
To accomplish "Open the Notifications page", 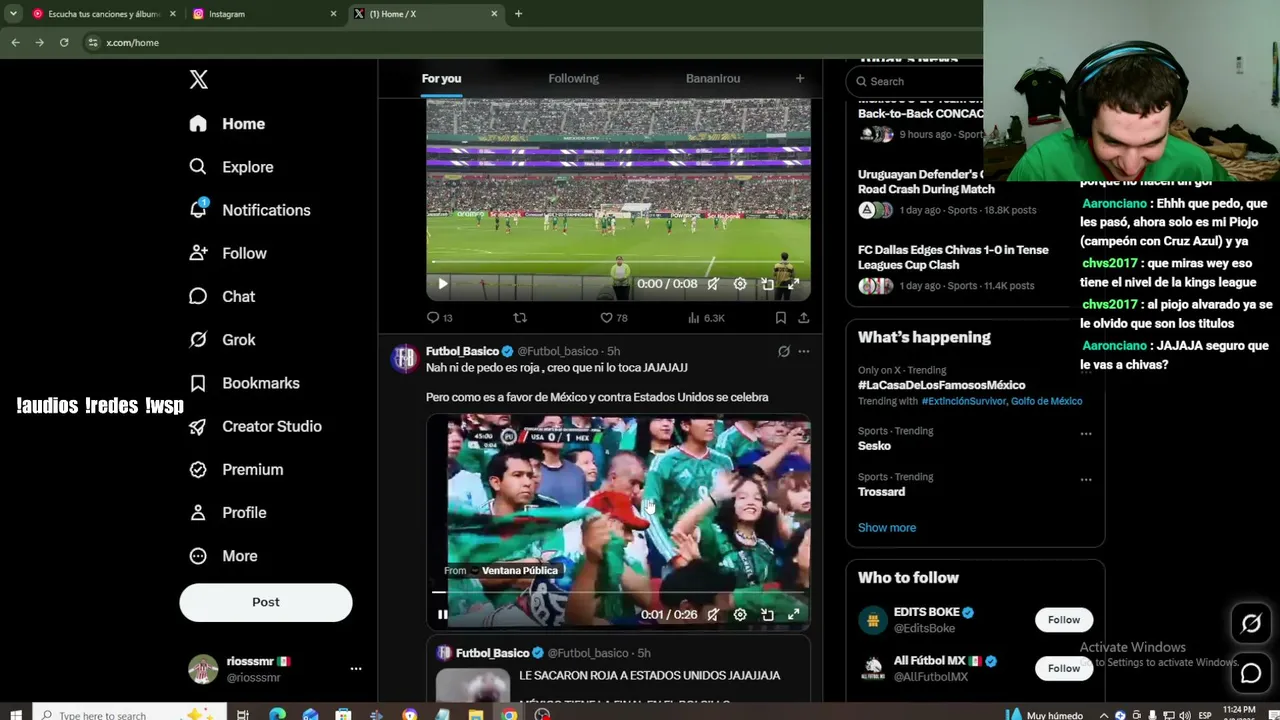I will tap(250, 210).
